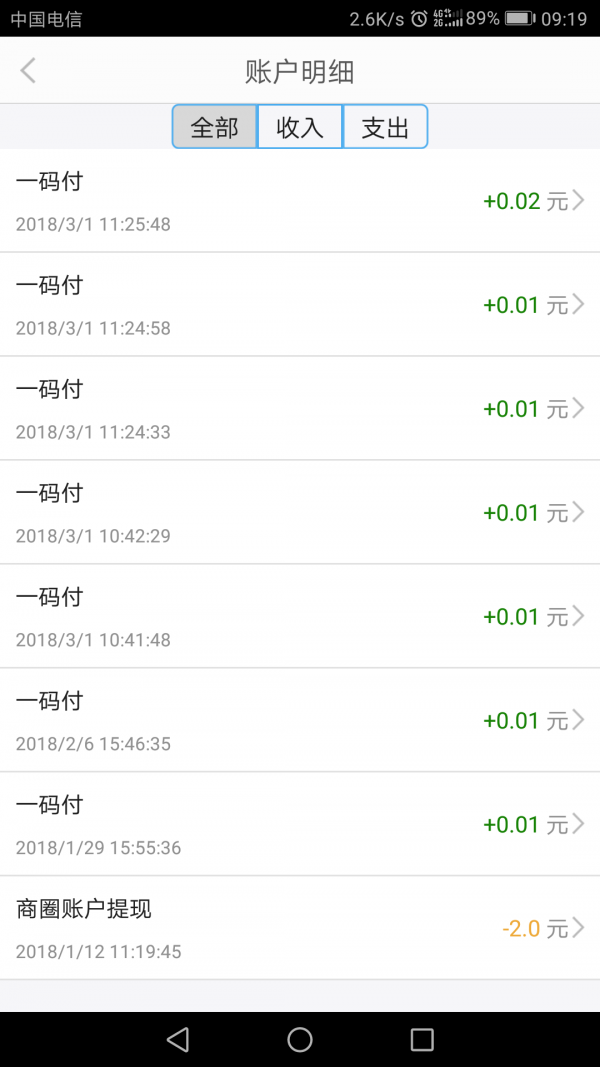This screenshot has width=600, height=1067.
Task: Open the 一码付 entry at 11:24:58
Action: click(x=300, y=305)
